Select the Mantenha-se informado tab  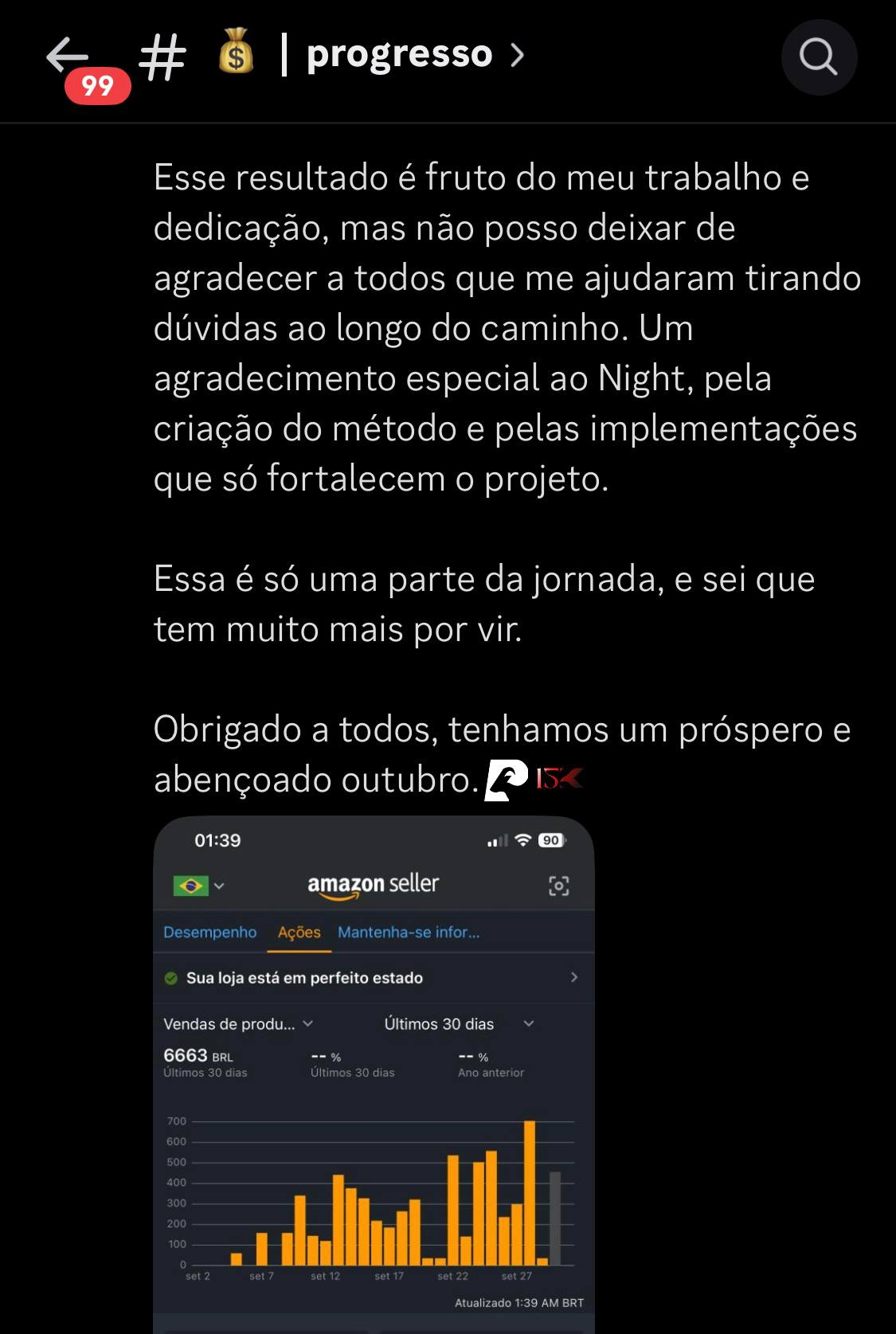point(409,931)
